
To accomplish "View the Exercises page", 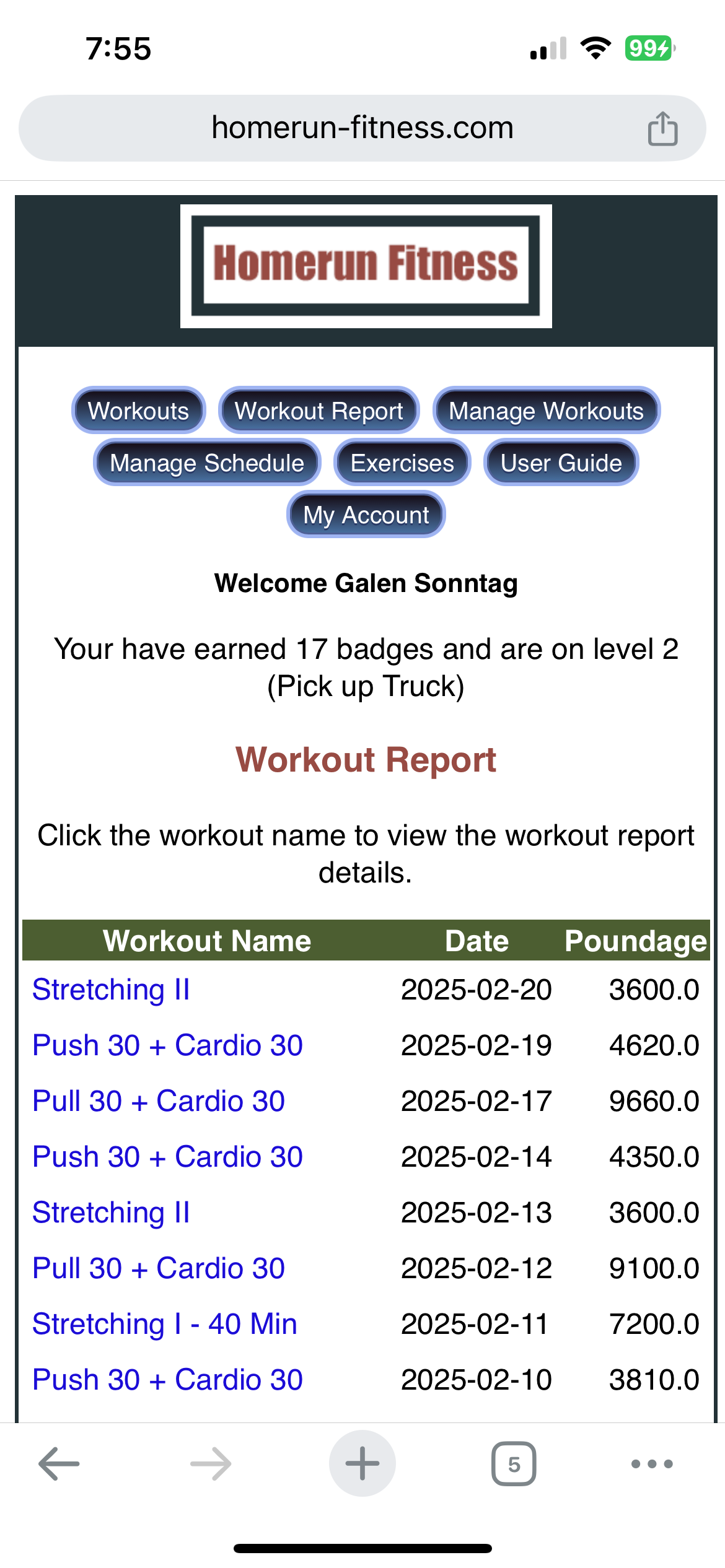I will point(402,463).
